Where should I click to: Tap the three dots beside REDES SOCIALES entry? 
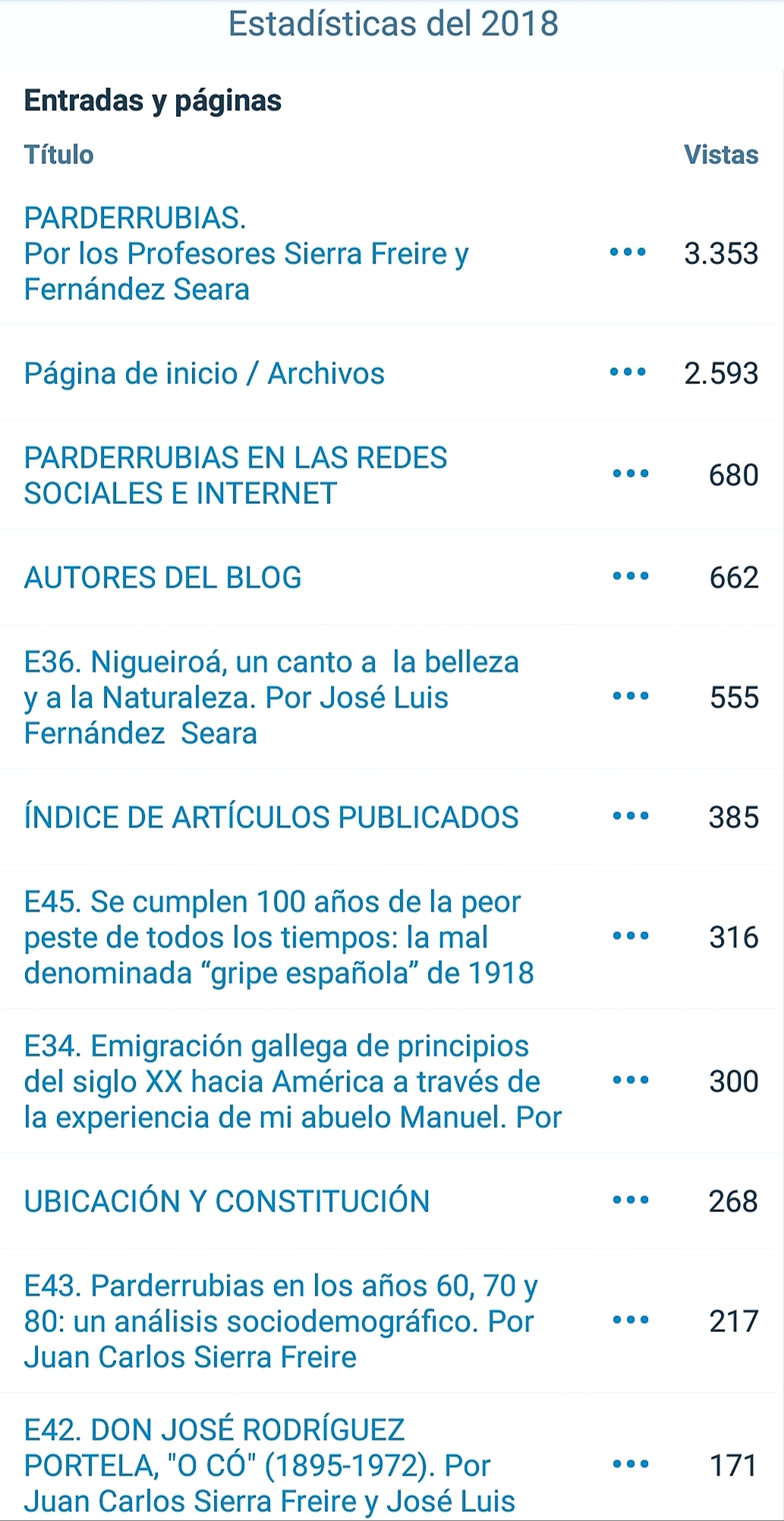[x=631, y=474]
